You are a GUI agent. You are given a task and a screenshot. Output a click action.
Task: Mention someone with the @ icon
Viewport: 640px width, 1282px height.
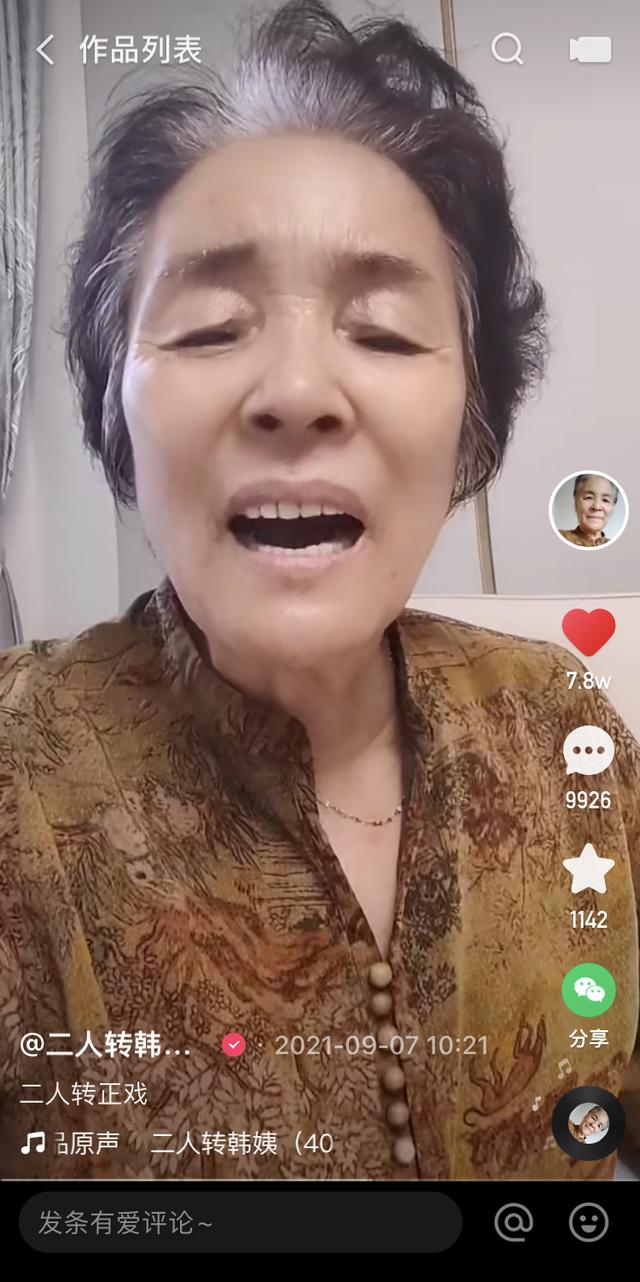513,1222
